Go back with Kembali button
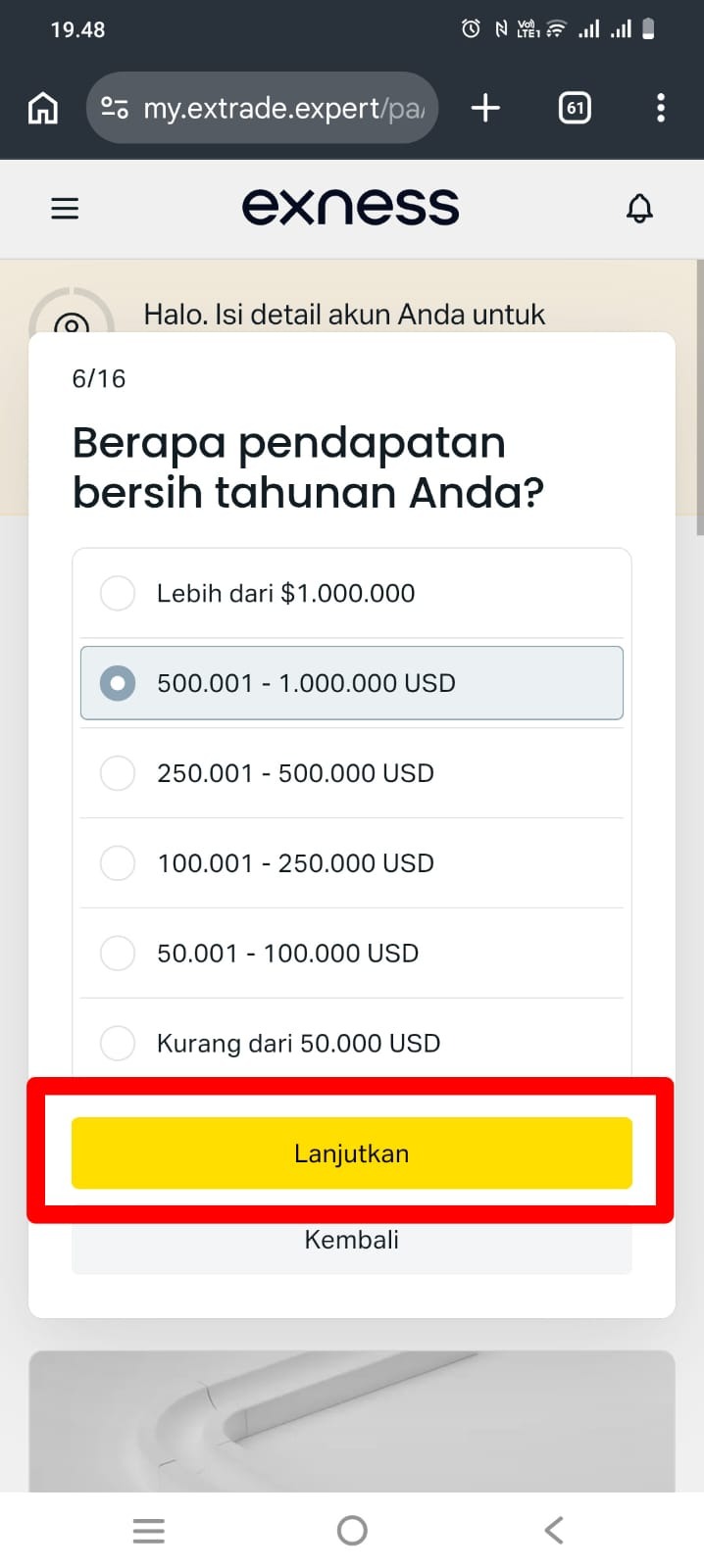 [351, 1241]
